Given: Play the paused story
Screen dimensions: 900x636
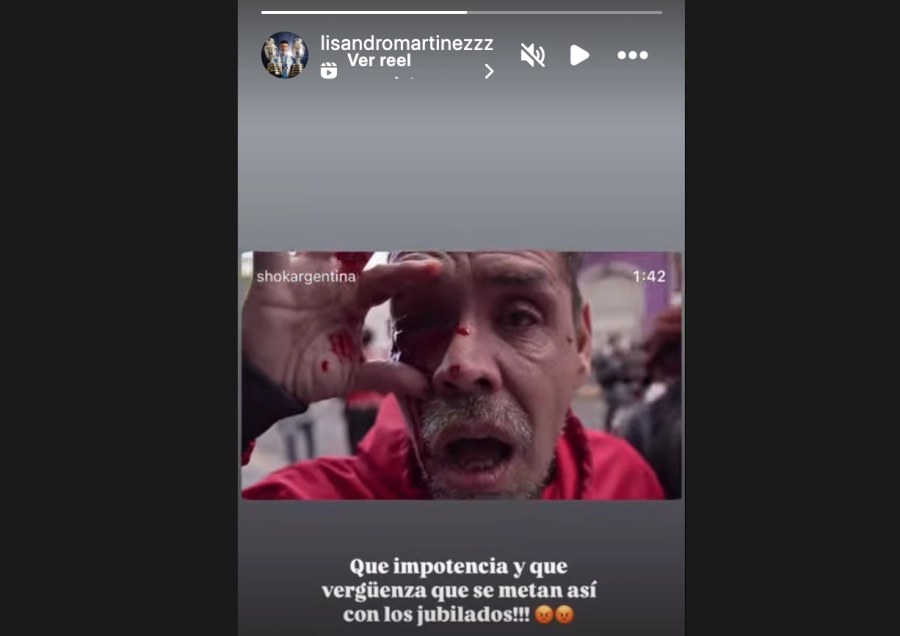Looking at the screenshot, I should point(579,55).
